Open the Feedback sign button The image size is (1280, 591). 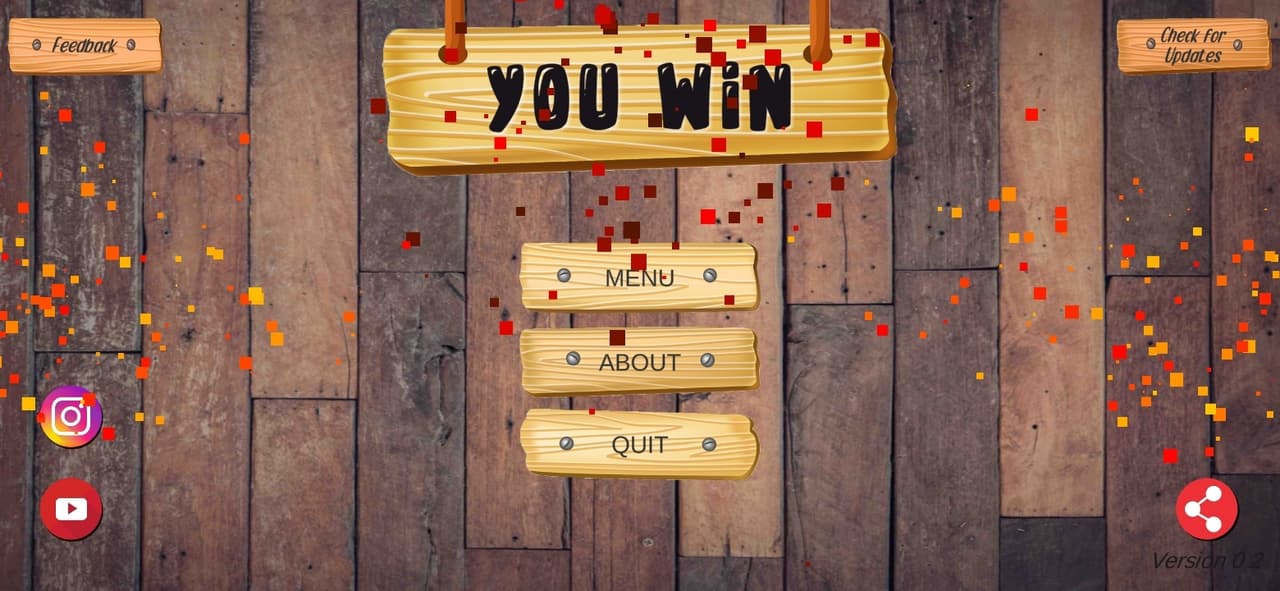[85, 46]
